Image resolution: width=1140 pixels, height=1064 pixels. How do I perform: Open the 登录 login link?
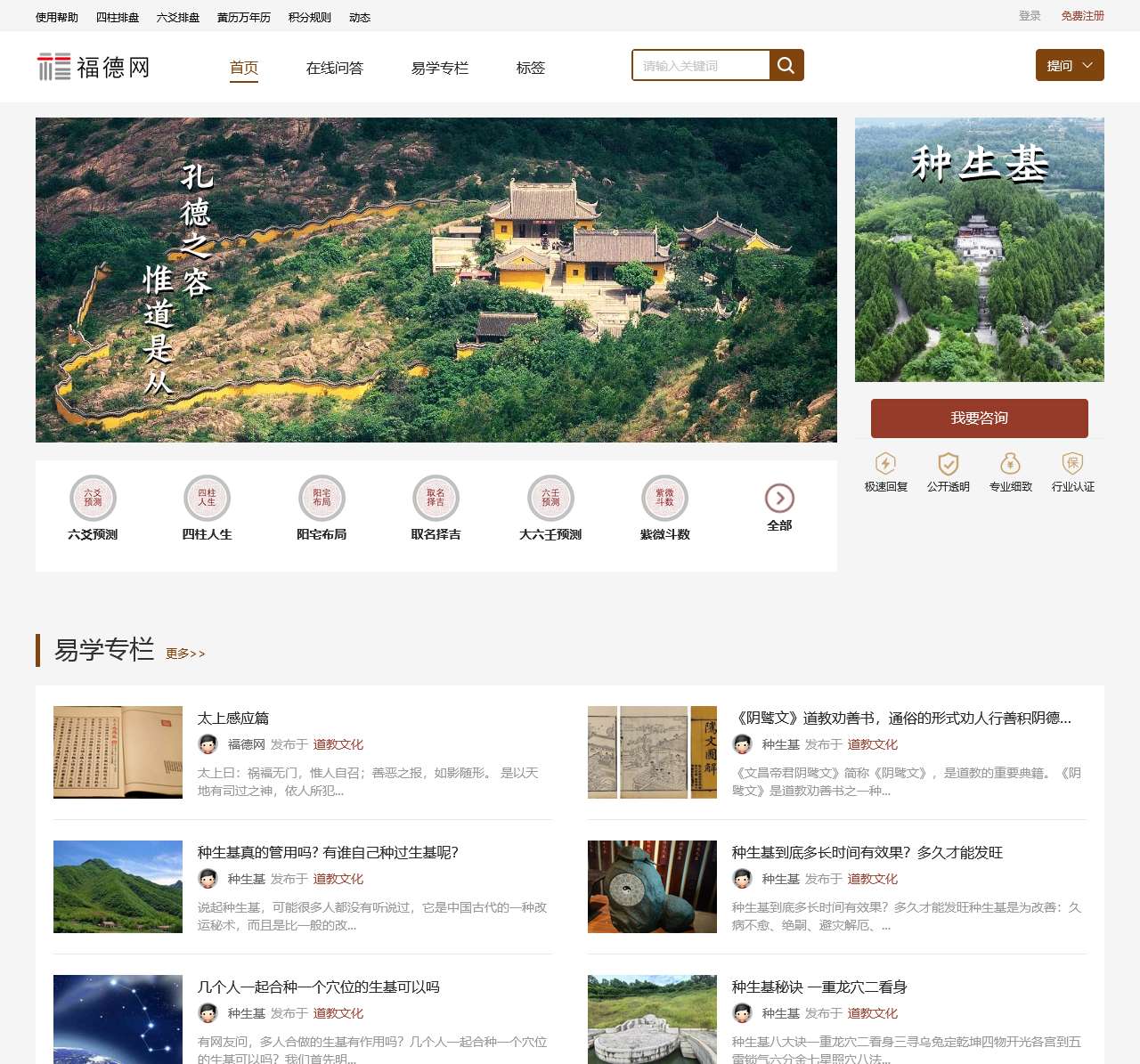click(x=1030, y=16)
